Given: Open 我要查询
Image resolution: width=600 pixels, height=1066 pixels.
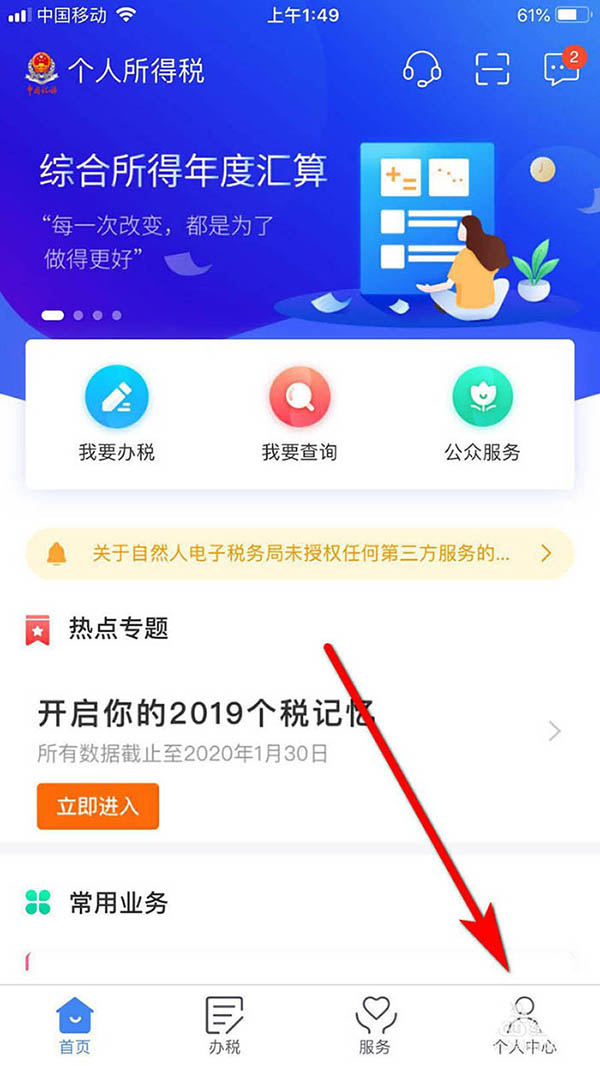Looking at the screenshot, I should pos(299,414).
